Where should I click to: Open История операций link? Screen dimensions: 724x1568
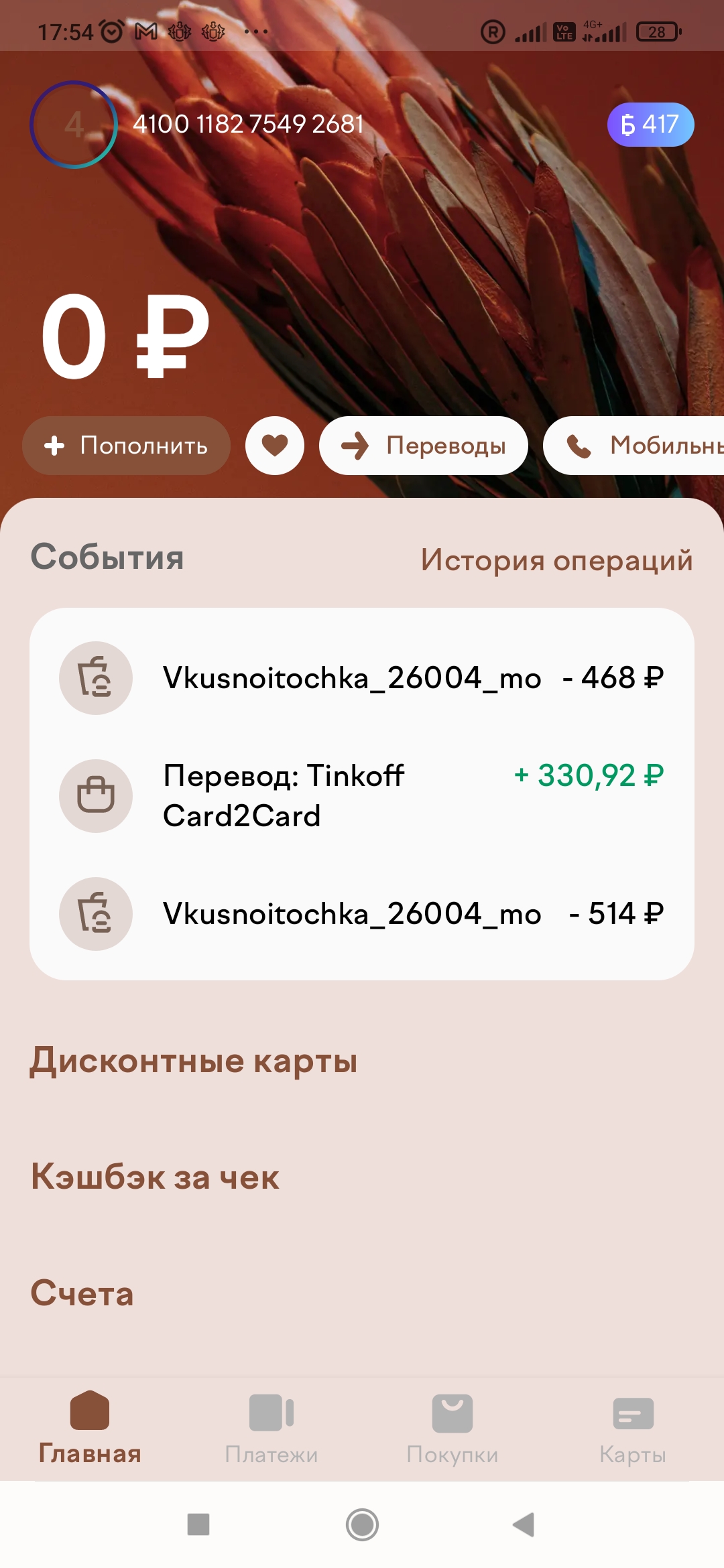click(x=556, y=560)
